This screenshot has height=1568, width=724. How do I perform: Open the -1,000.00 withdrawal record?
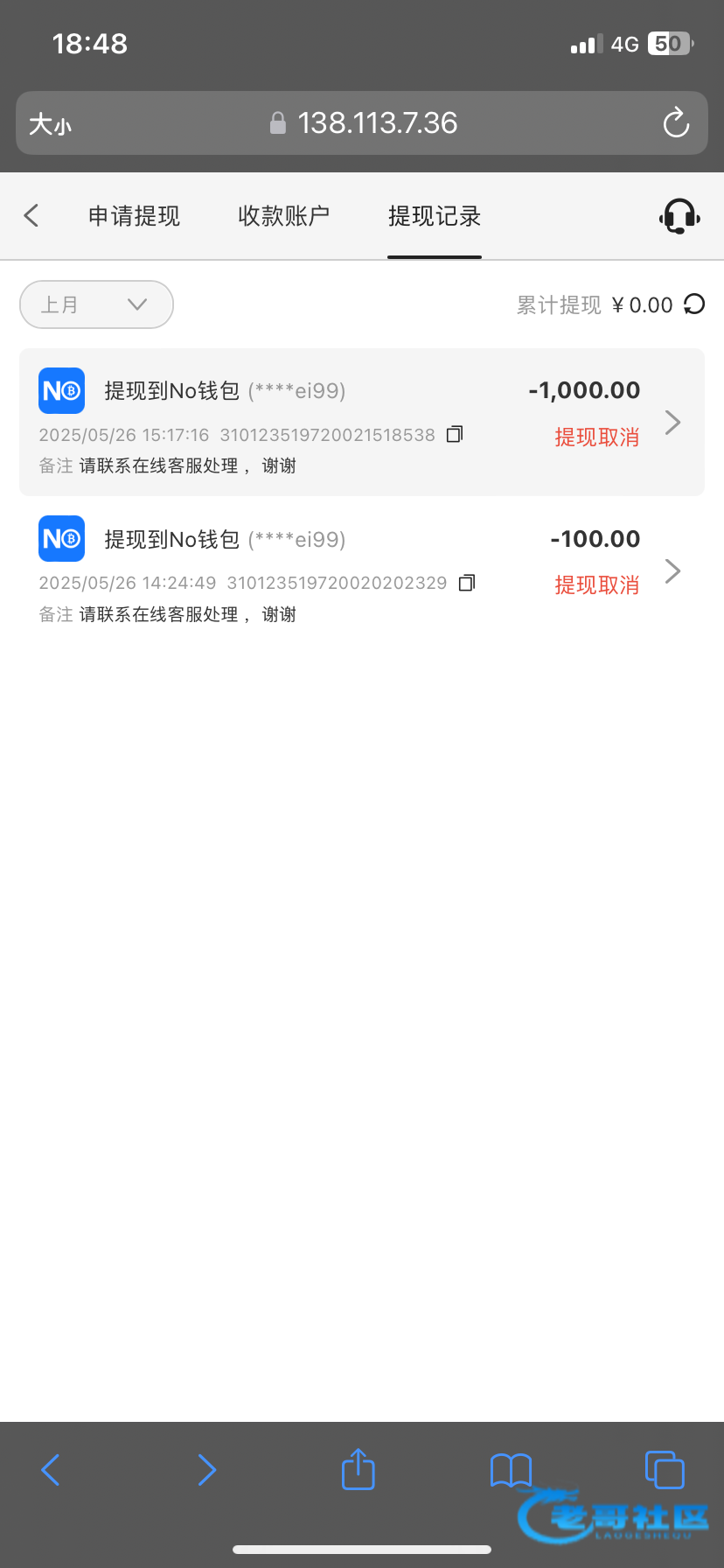(x=362, y=423)
